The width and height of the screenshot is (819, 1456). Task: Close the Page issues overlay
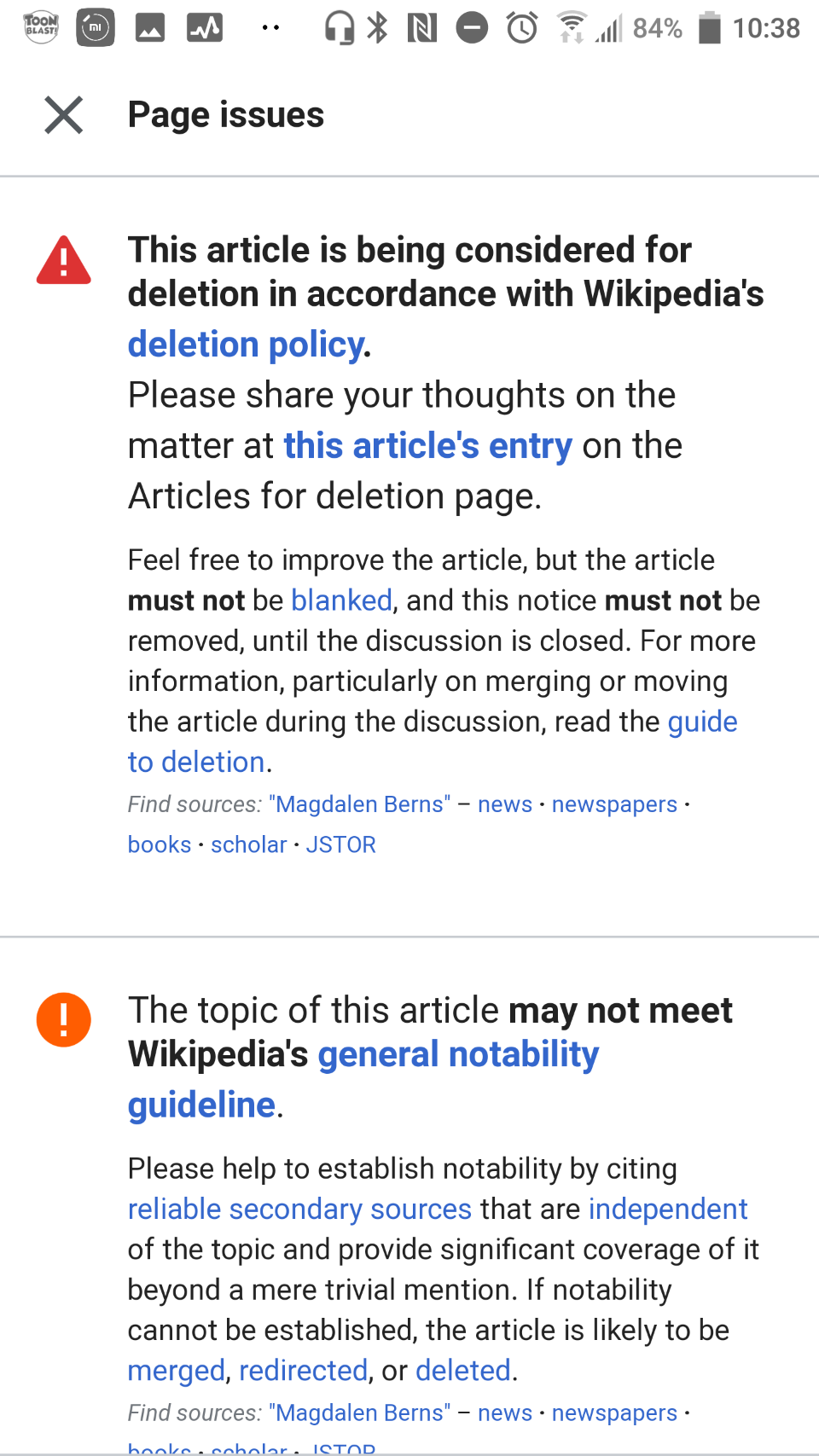click(64, 115)
